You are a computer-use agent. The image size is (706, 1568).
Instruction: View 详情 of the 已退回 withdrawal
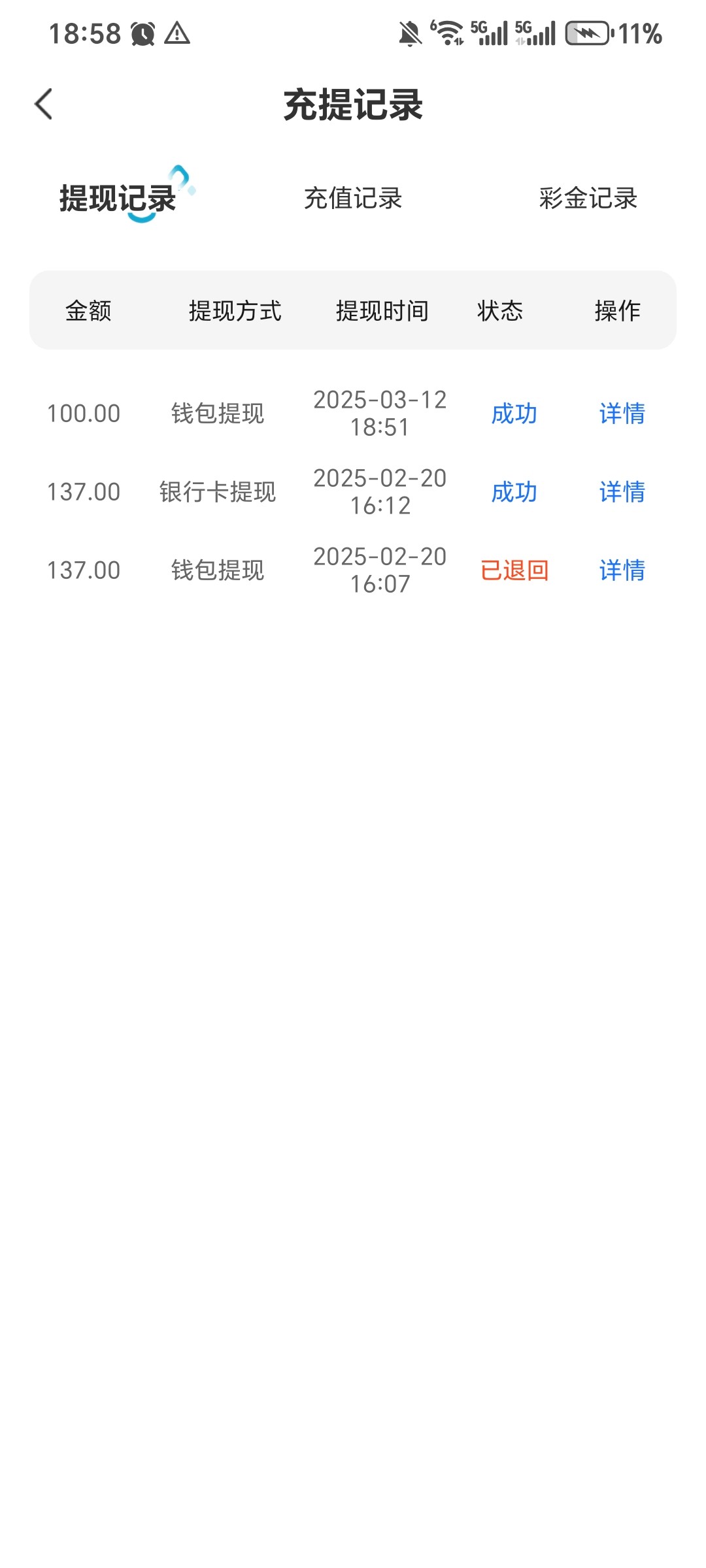tap(622, 570)
